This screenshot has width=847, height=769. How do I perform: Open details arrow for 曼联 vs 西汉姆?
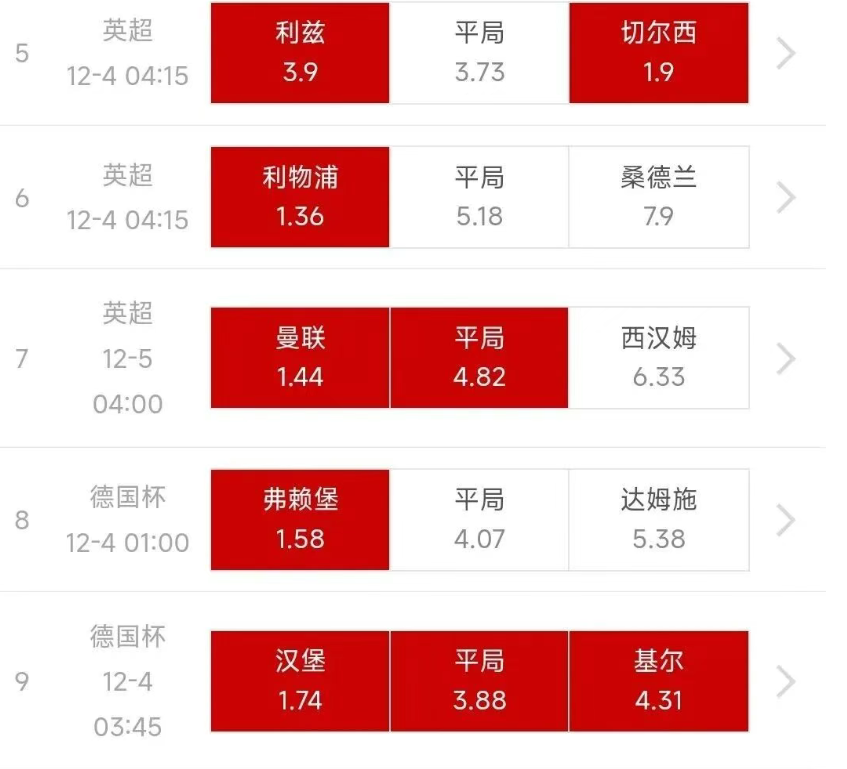(x=786, y=358)
